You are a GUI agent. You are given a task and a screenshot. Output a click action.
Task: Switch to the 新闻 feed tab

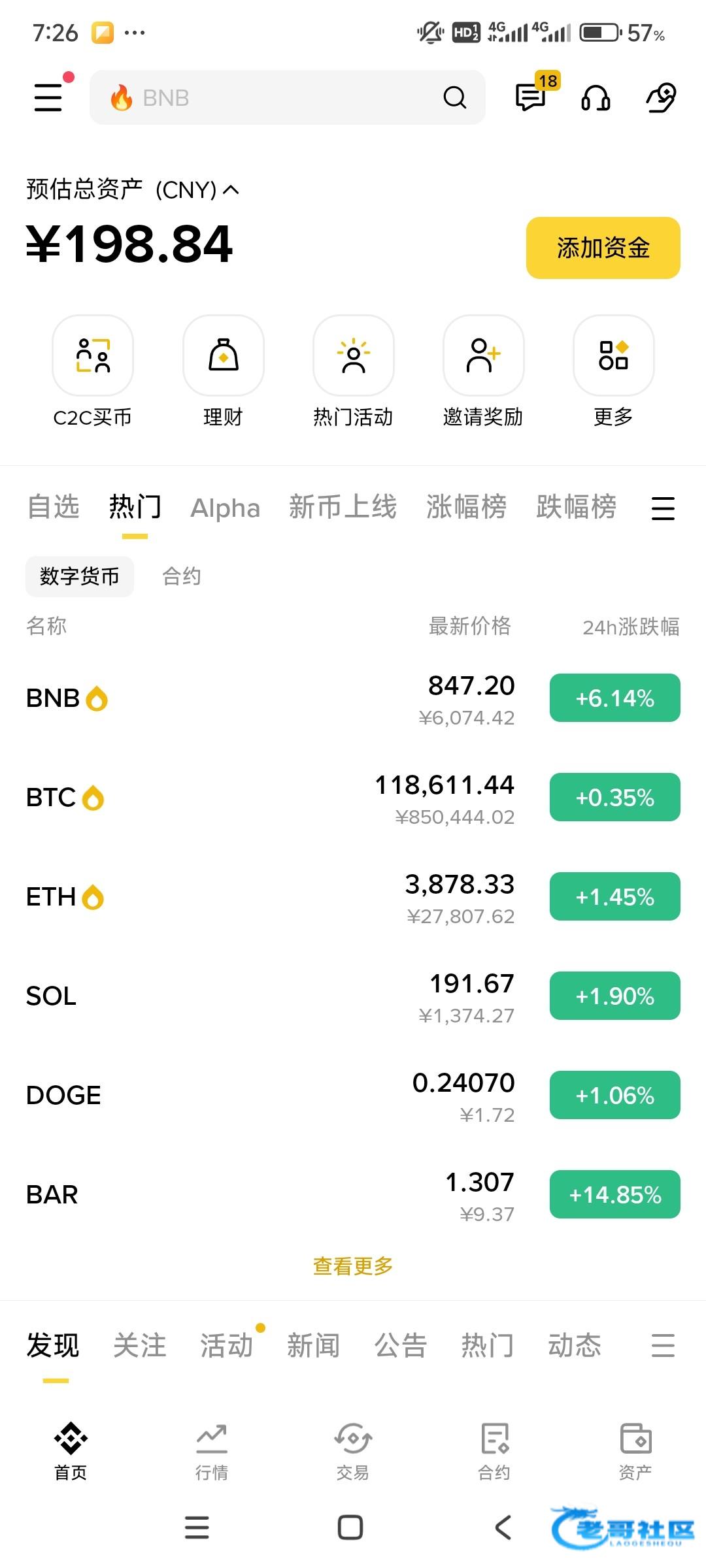[313, 1346]
